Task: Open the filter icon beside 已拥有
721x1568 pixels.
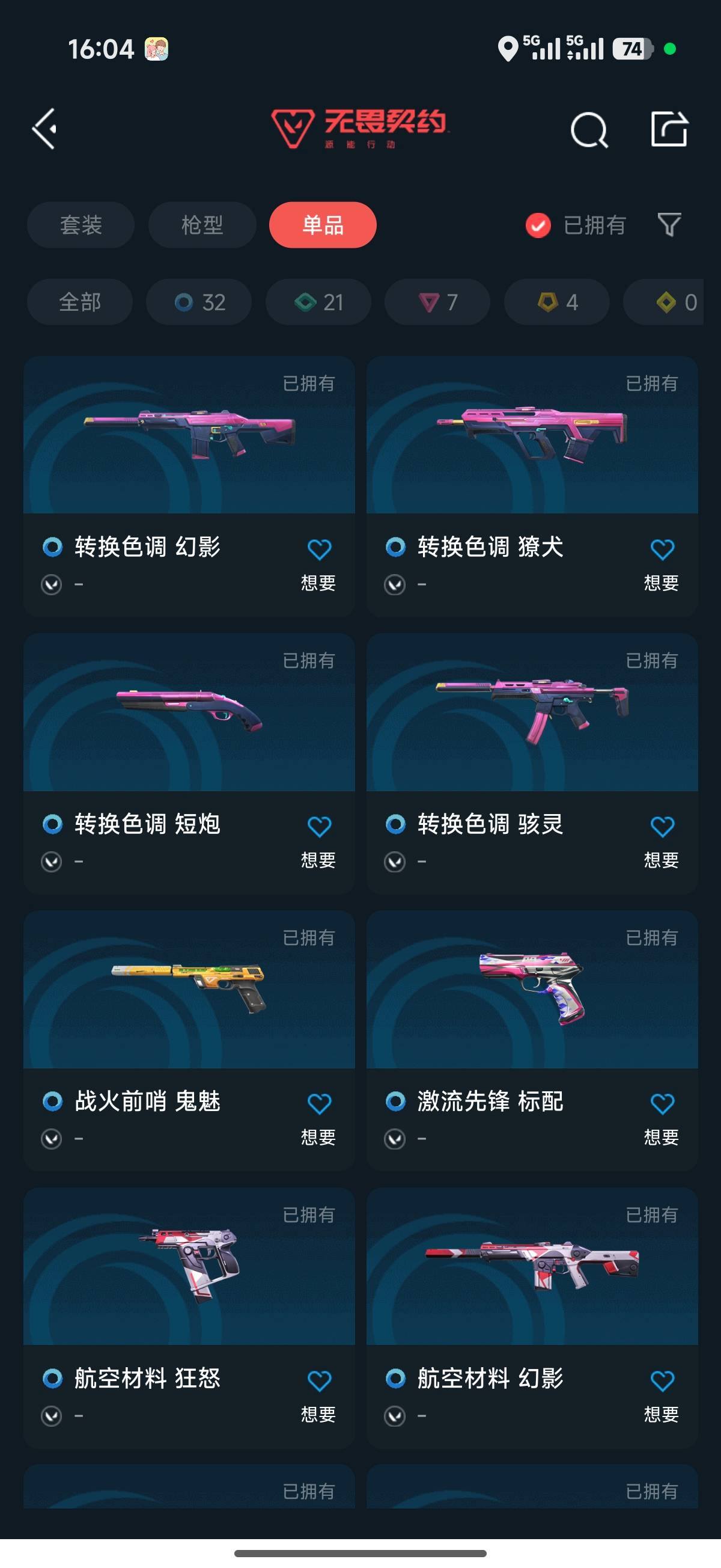Action: coord(669,225)
